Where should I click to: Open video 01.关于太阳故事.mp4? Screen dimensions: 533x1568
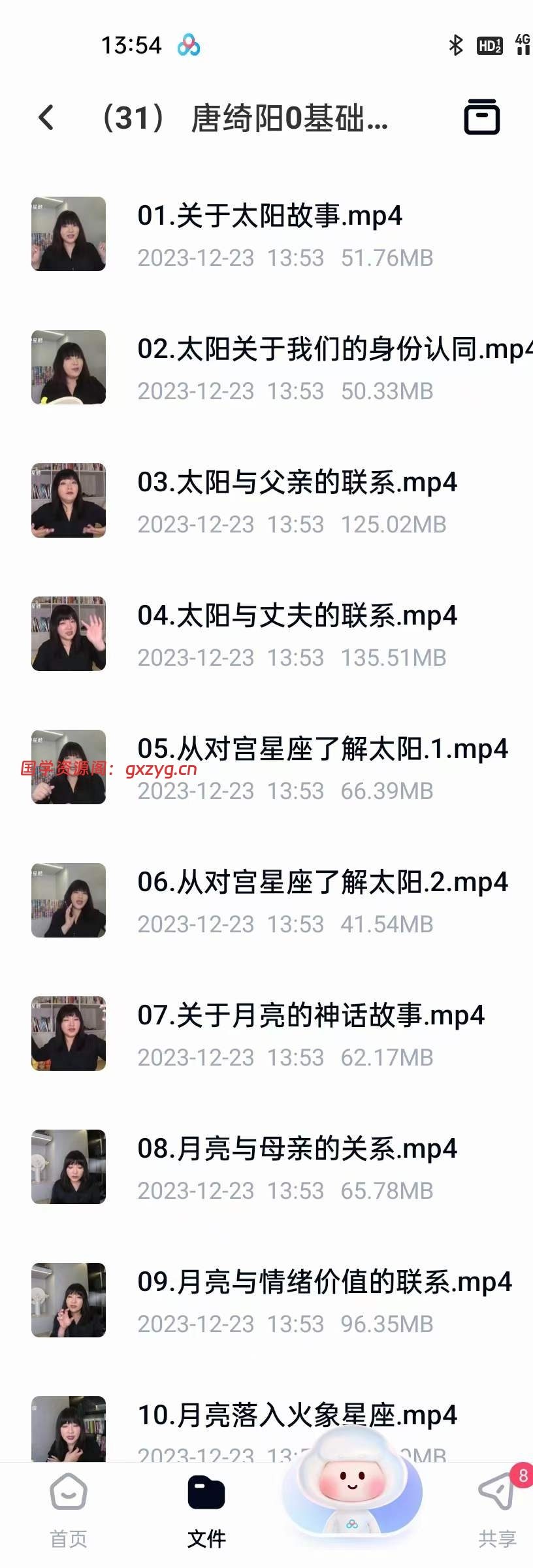click(x=269, y=216)
